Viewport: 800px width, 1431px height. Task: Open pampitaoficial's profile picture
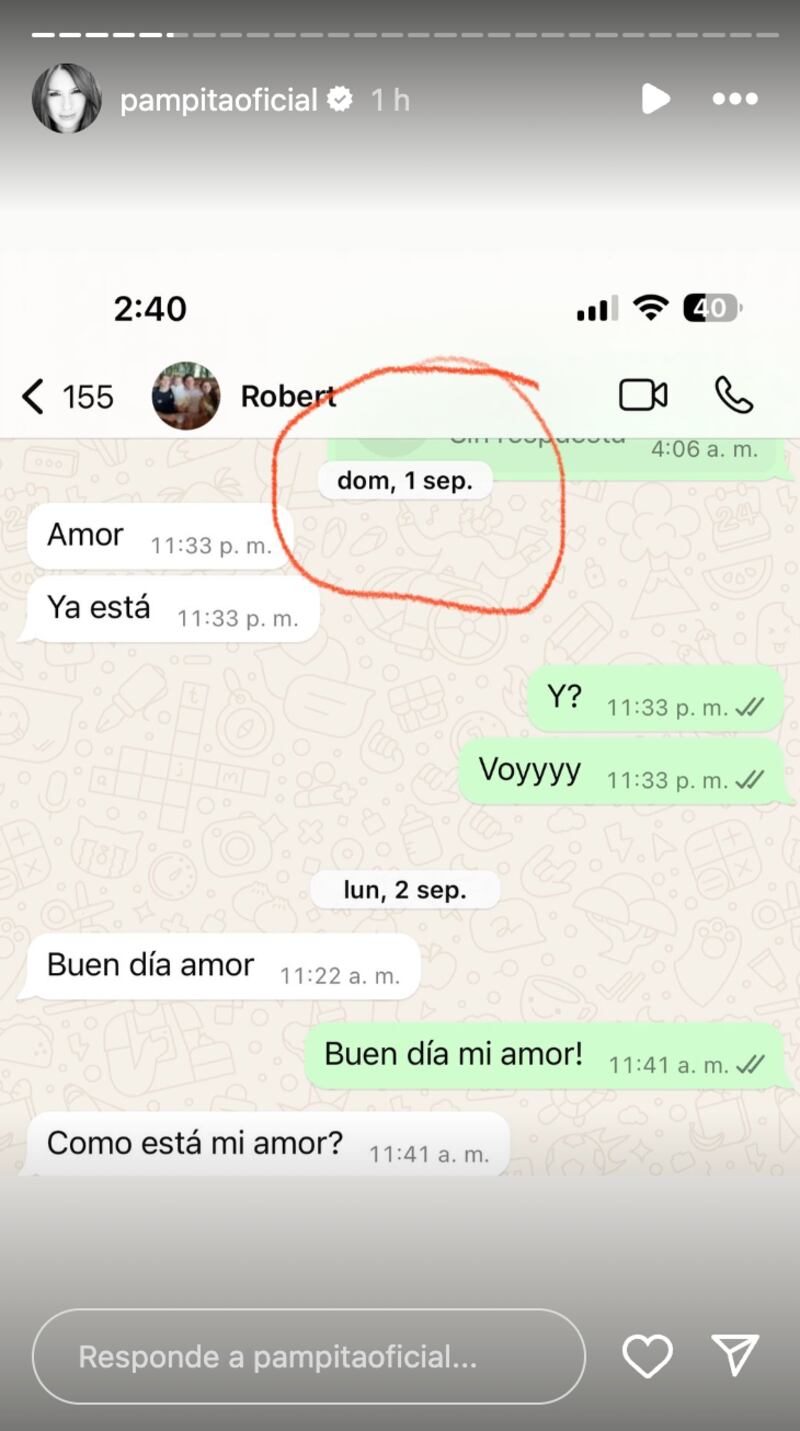click(66, 99)
